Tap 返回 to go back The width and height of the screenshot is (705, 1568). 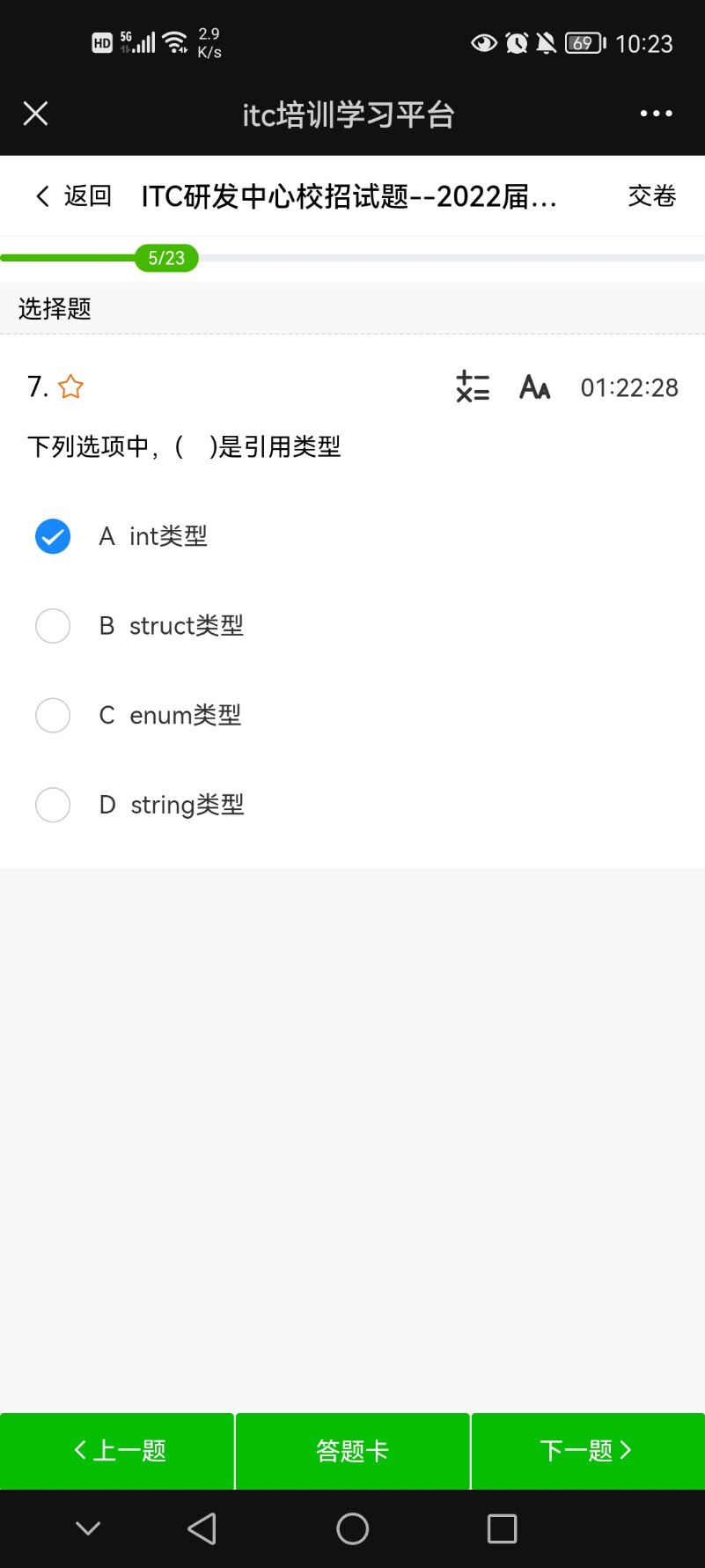[x=74, y=195]
